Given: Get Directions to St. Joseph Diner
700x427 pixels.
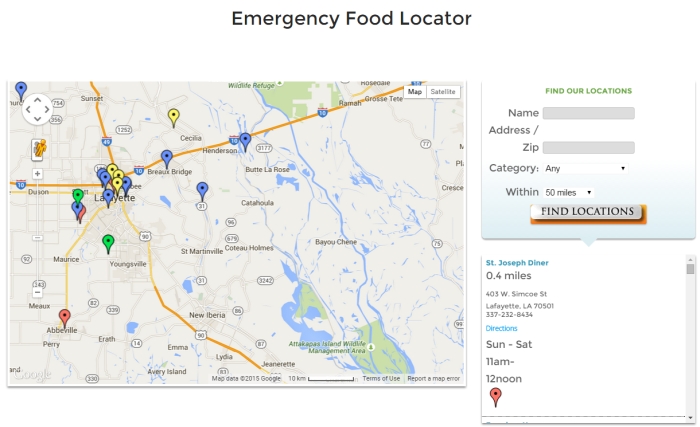Looking at the screenshot, I should [x=501, y=328].
